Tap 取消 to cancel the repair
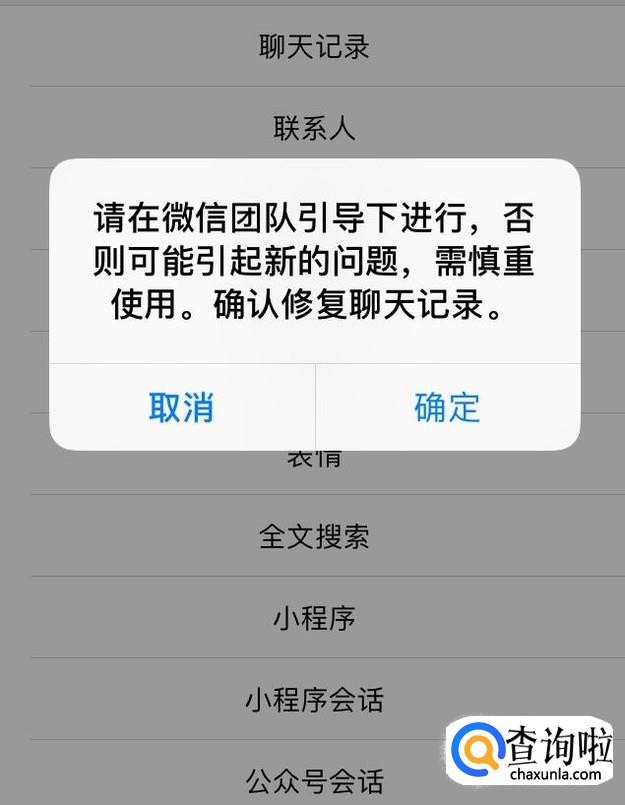 182,408
